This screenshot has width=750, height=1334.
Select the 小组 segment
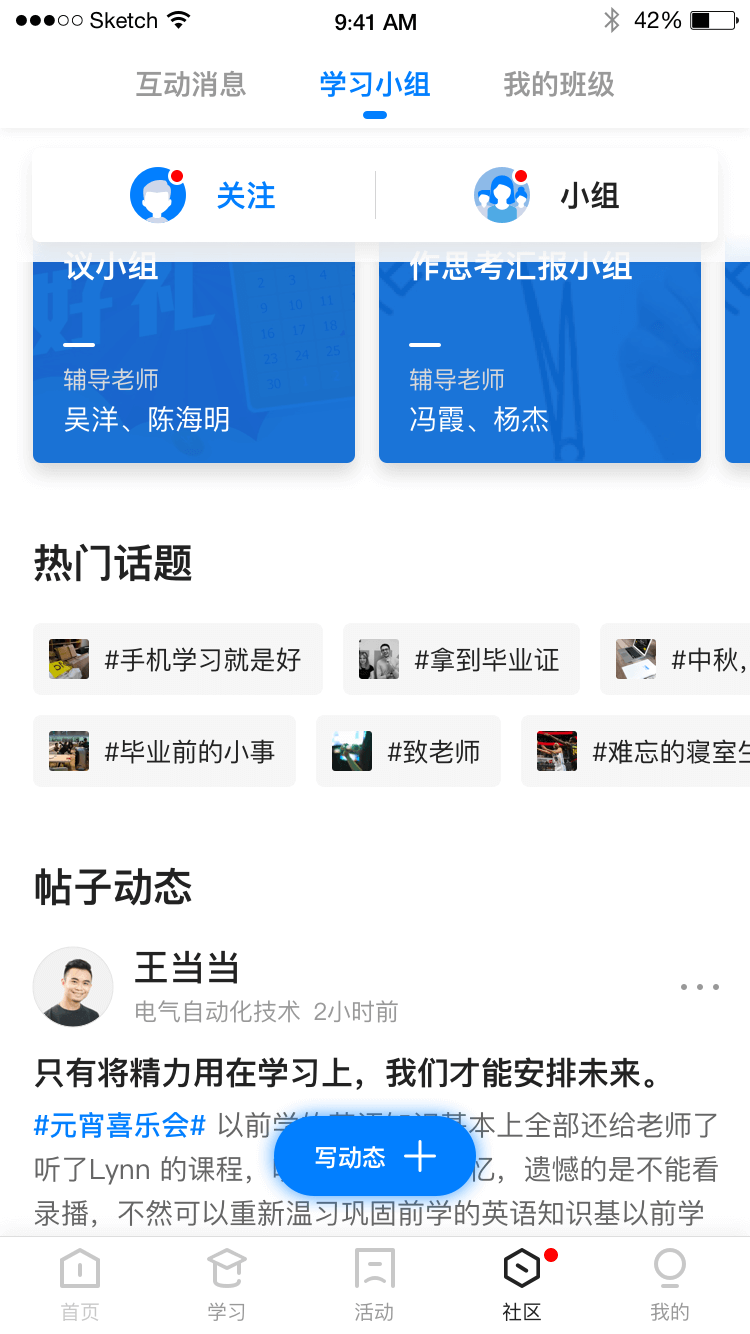click(548, 195)
